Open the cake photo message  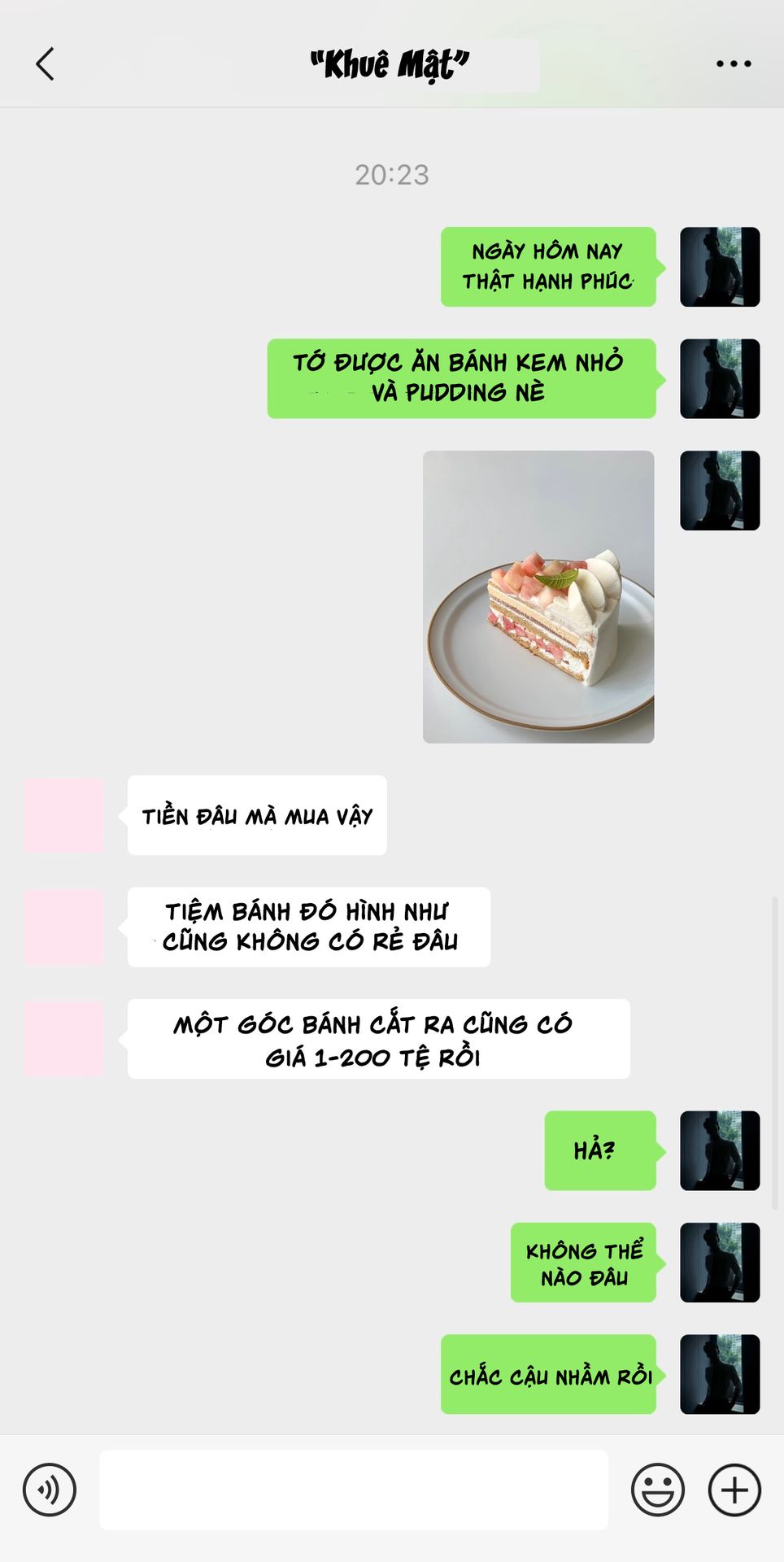[x=538, y=596]
